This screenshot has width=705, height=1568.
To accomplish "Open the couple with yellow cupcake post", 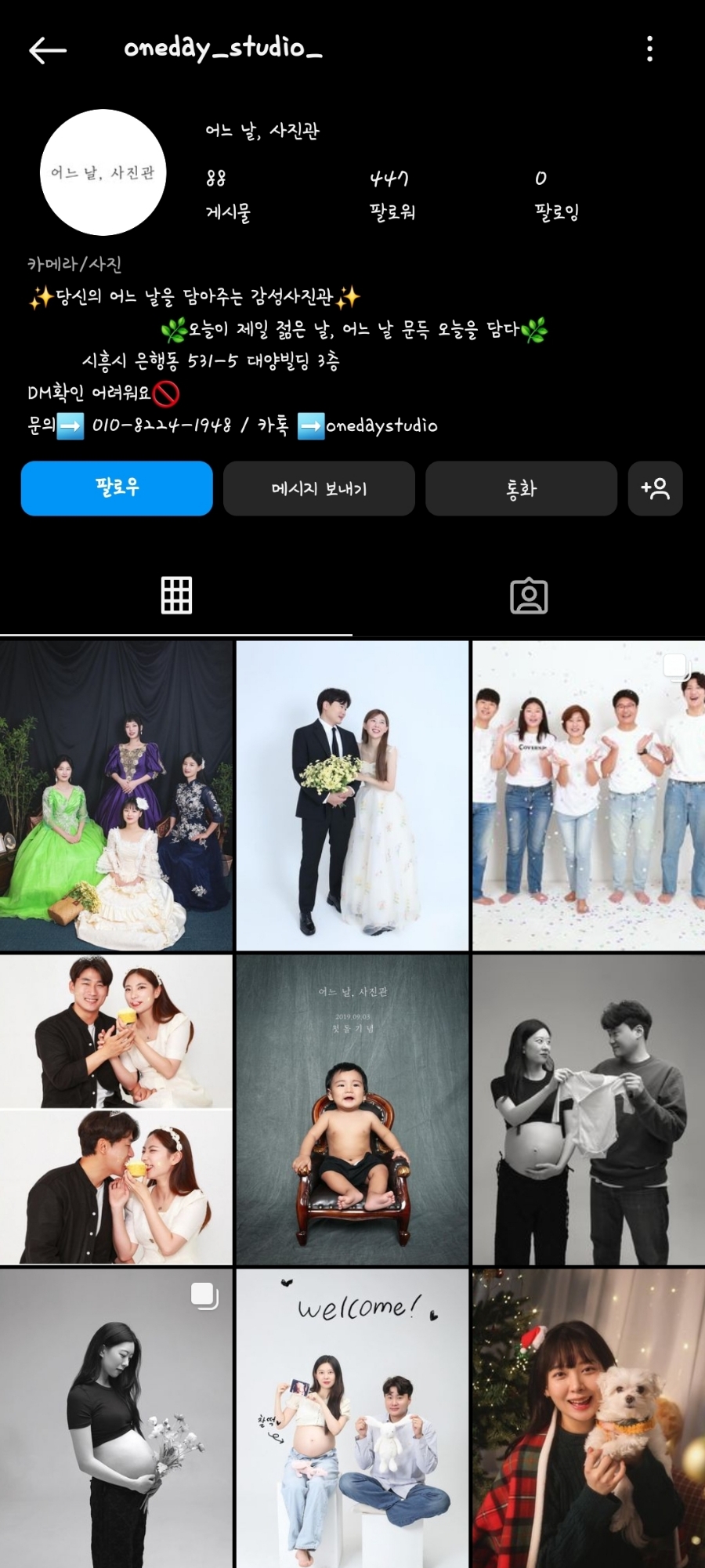I will pyautogui.click(x=116, y=1109).
